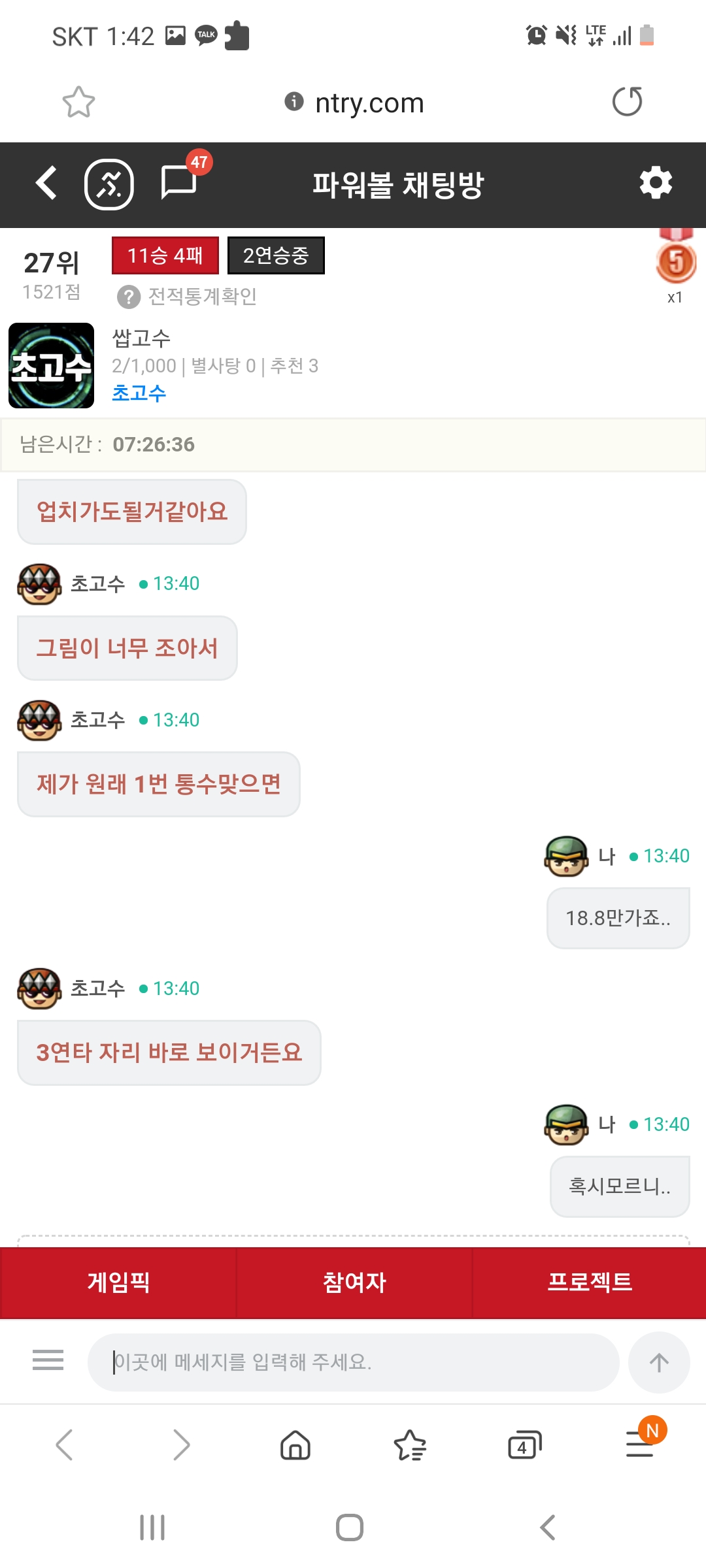Open the blue 초고수 profile link
The height and width of the screenshot is (1568, 706).
(x=139, y=393)
